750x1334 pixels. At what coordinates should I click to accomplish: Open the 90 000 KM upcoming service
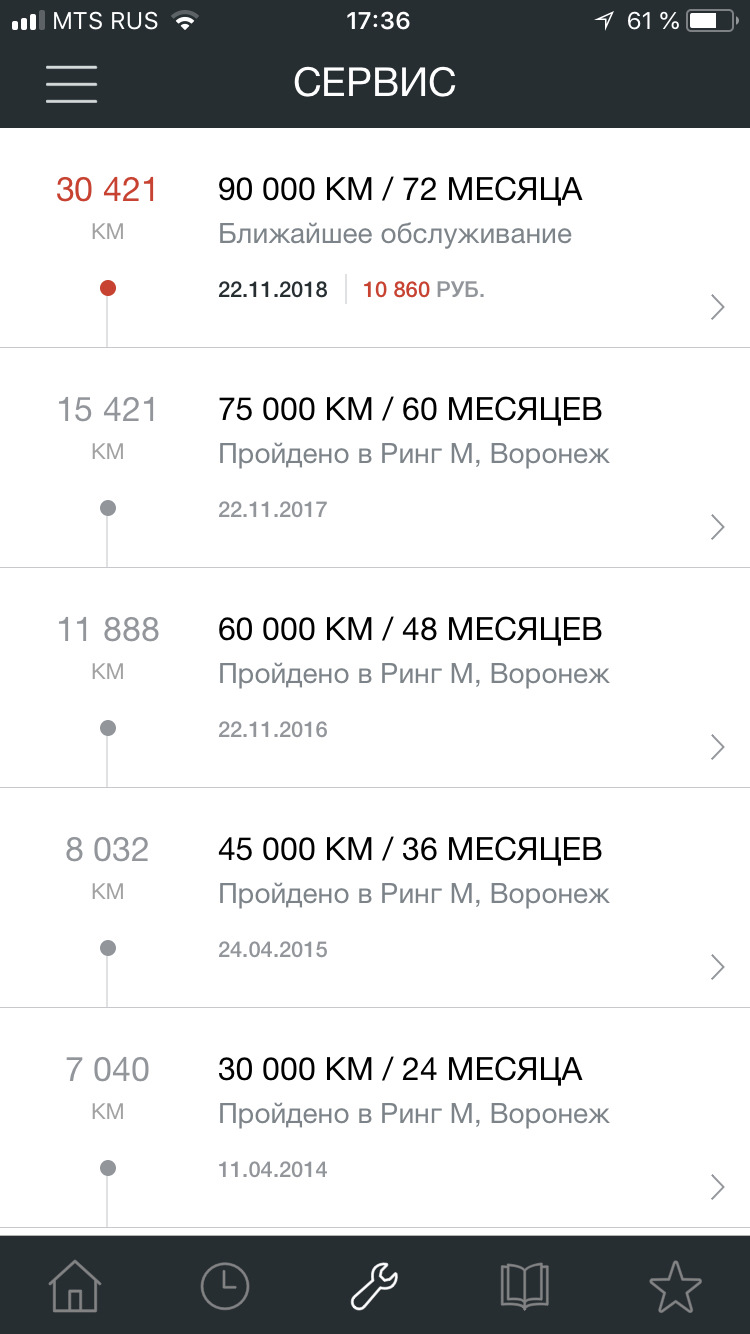[400, 238]
